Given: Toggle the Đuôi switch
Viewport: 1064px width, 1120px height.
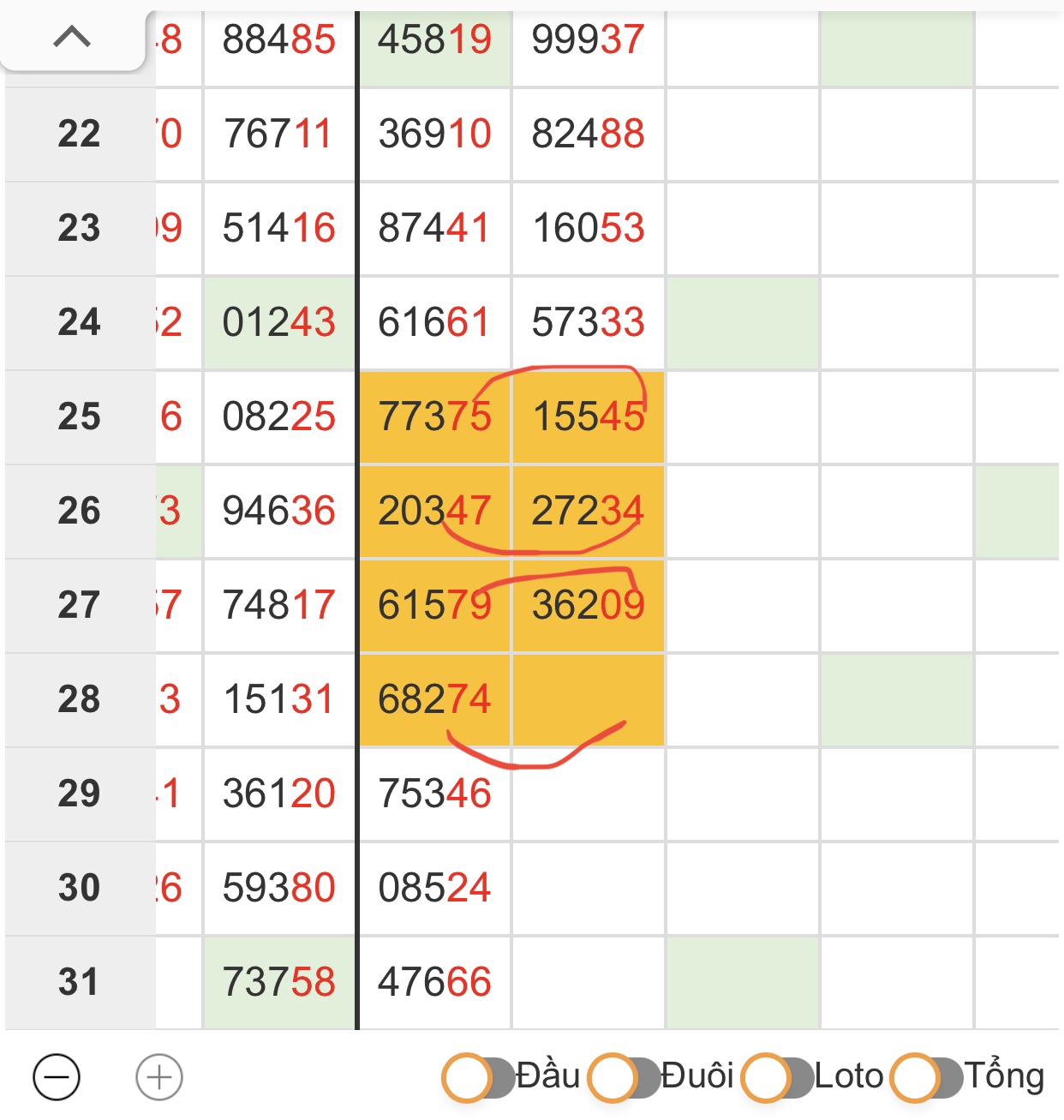Looking at the screenshot, I should point(625,1077).
